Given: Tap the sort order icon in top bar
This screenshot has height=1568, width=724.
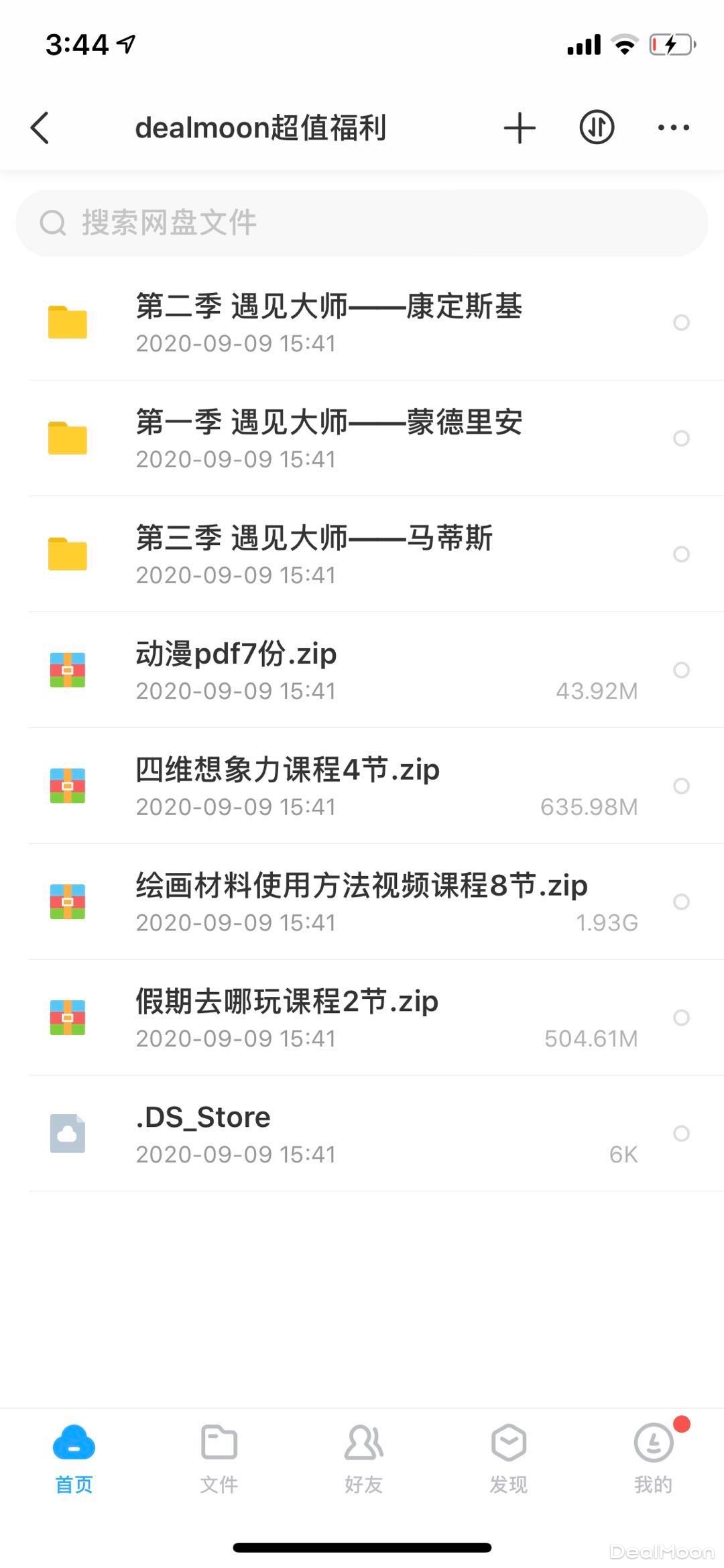Looking at the screenshot, I should [596, 127].
